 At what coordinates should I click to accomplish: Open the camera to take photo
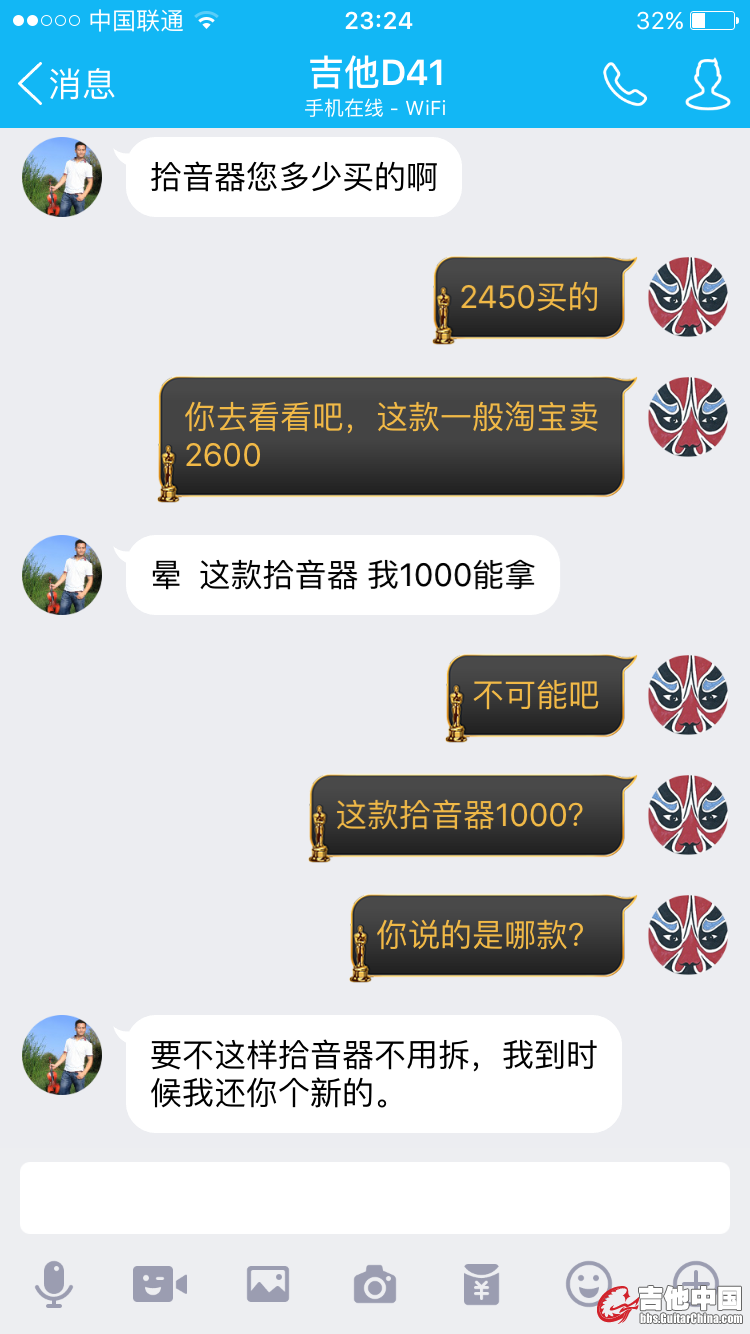pos(375,1283)
